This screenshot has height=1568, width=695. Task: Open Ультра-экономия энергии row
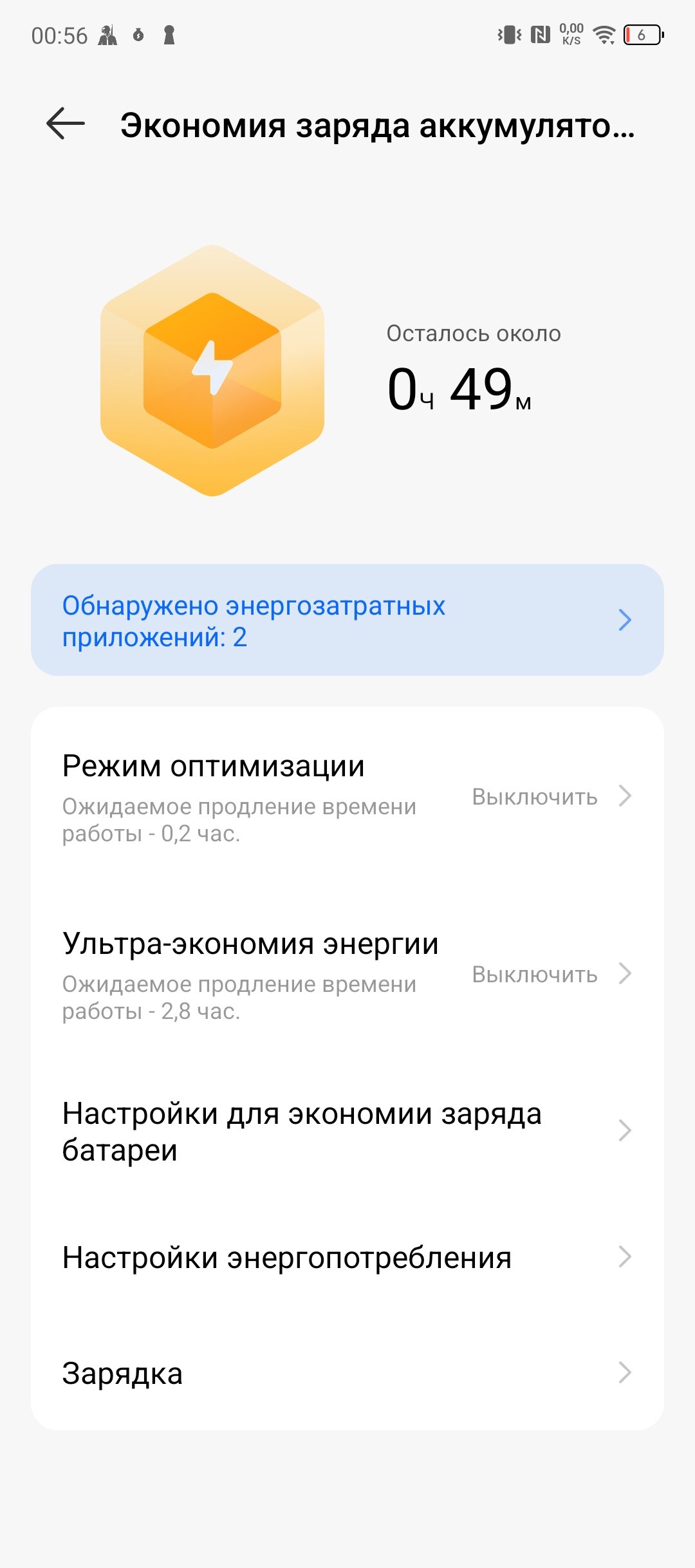[x=347, y=974]
